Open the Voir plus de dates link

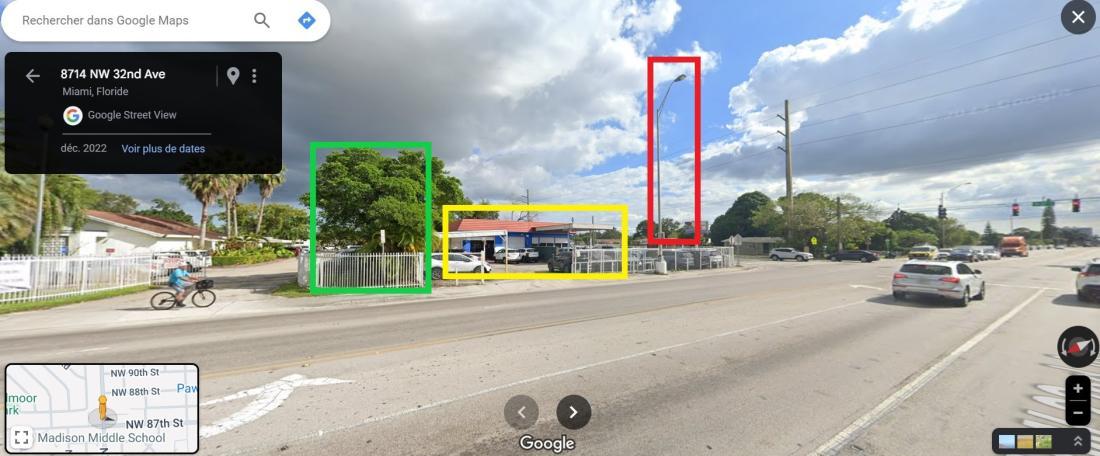point(163,148)
